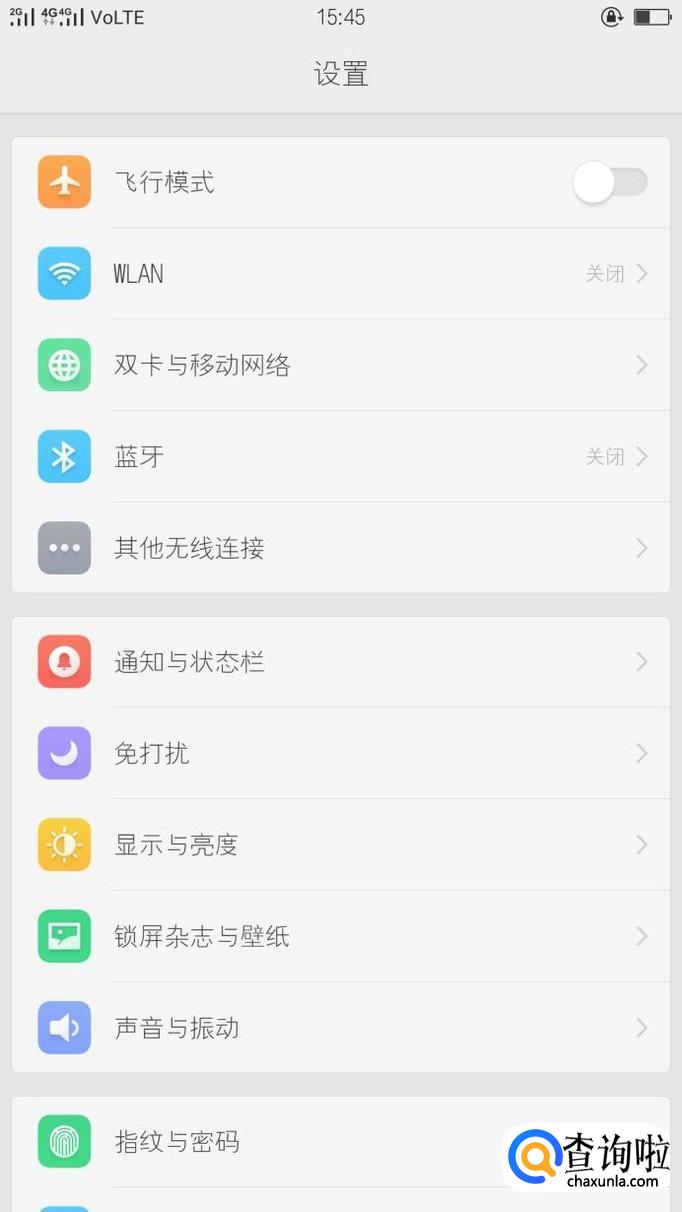Open 其他无线连接 options
Viewport: 682px width, 1212px height.
click(x=340, y=548)
